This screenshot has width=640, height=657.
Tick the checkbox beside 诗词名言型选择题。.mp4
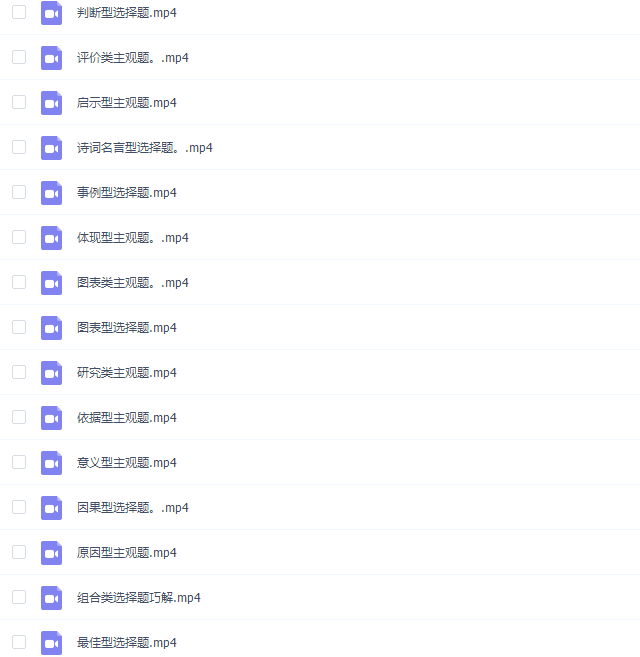coord(19,147)
